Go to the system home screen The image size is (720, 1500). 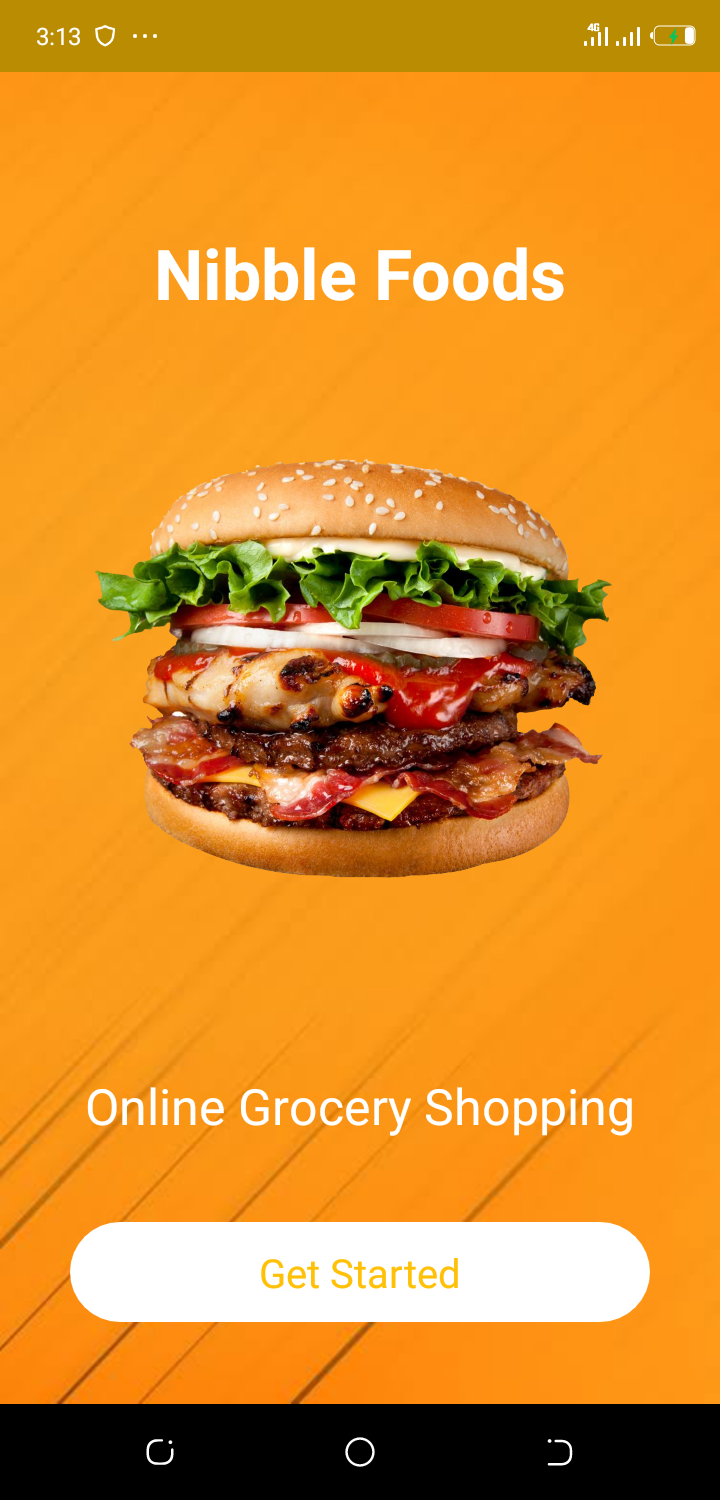point(360,1452)
